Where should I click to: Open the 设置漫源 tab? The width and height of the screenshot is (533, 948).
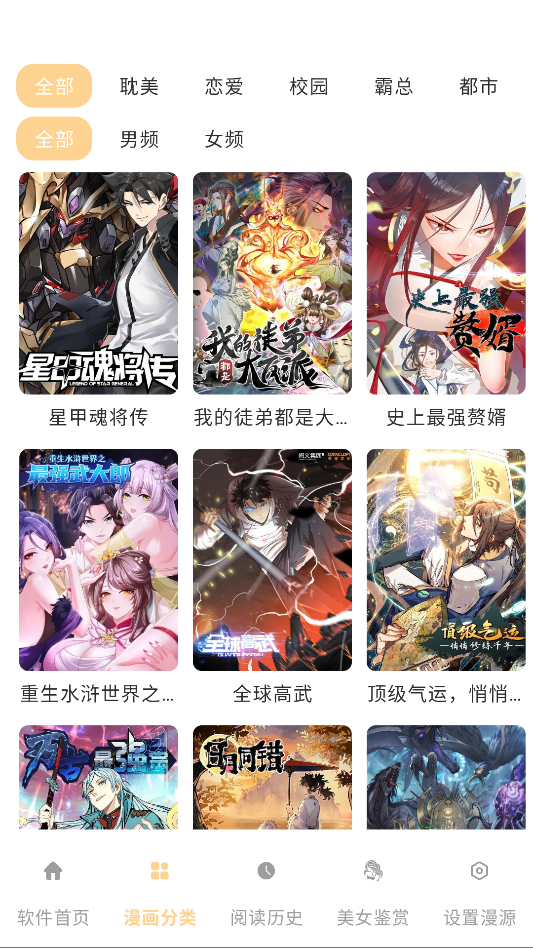click(x=479, y=894)
